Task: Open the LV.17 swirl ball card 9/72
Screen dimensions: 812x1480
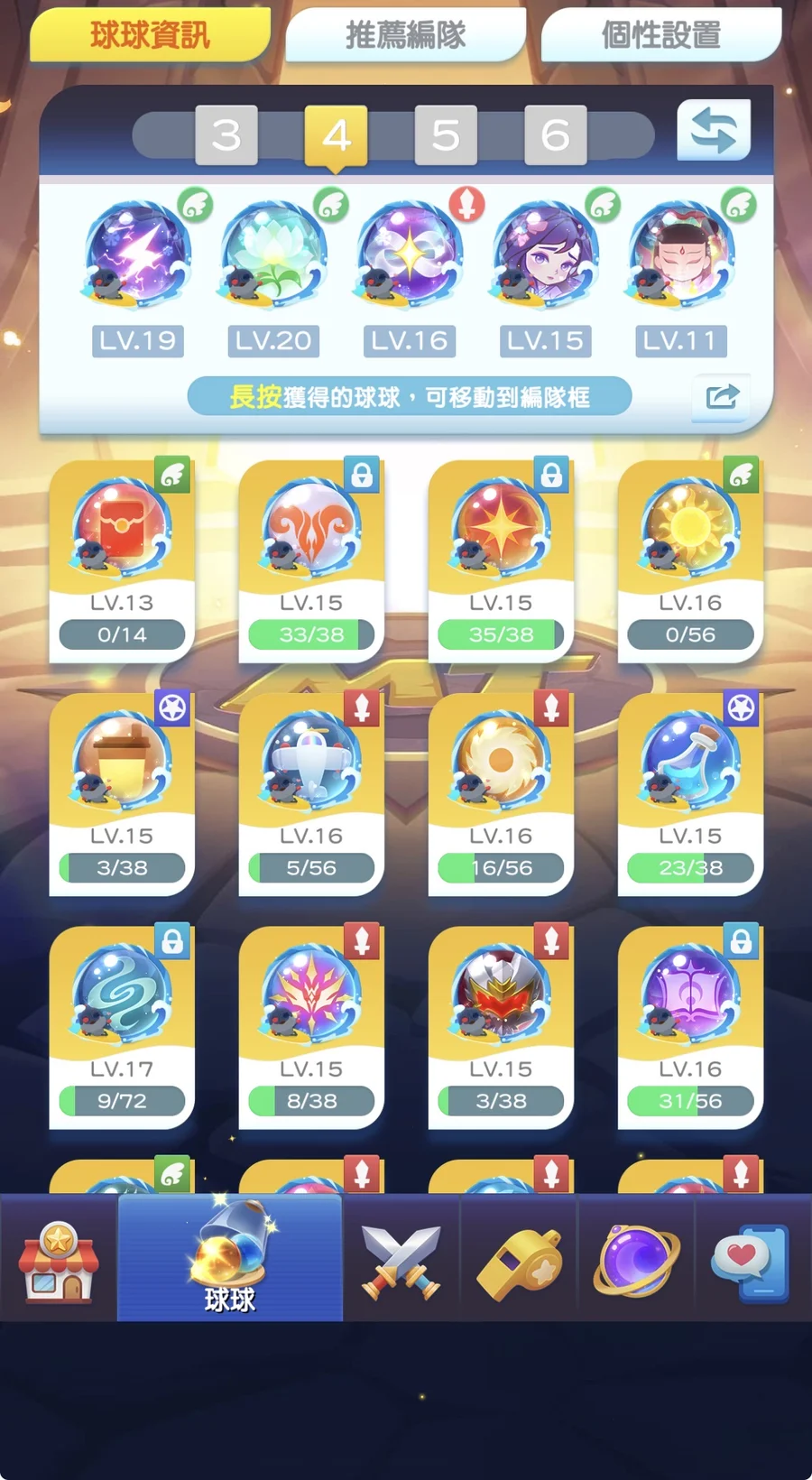Action: [x=122, y=1027]
